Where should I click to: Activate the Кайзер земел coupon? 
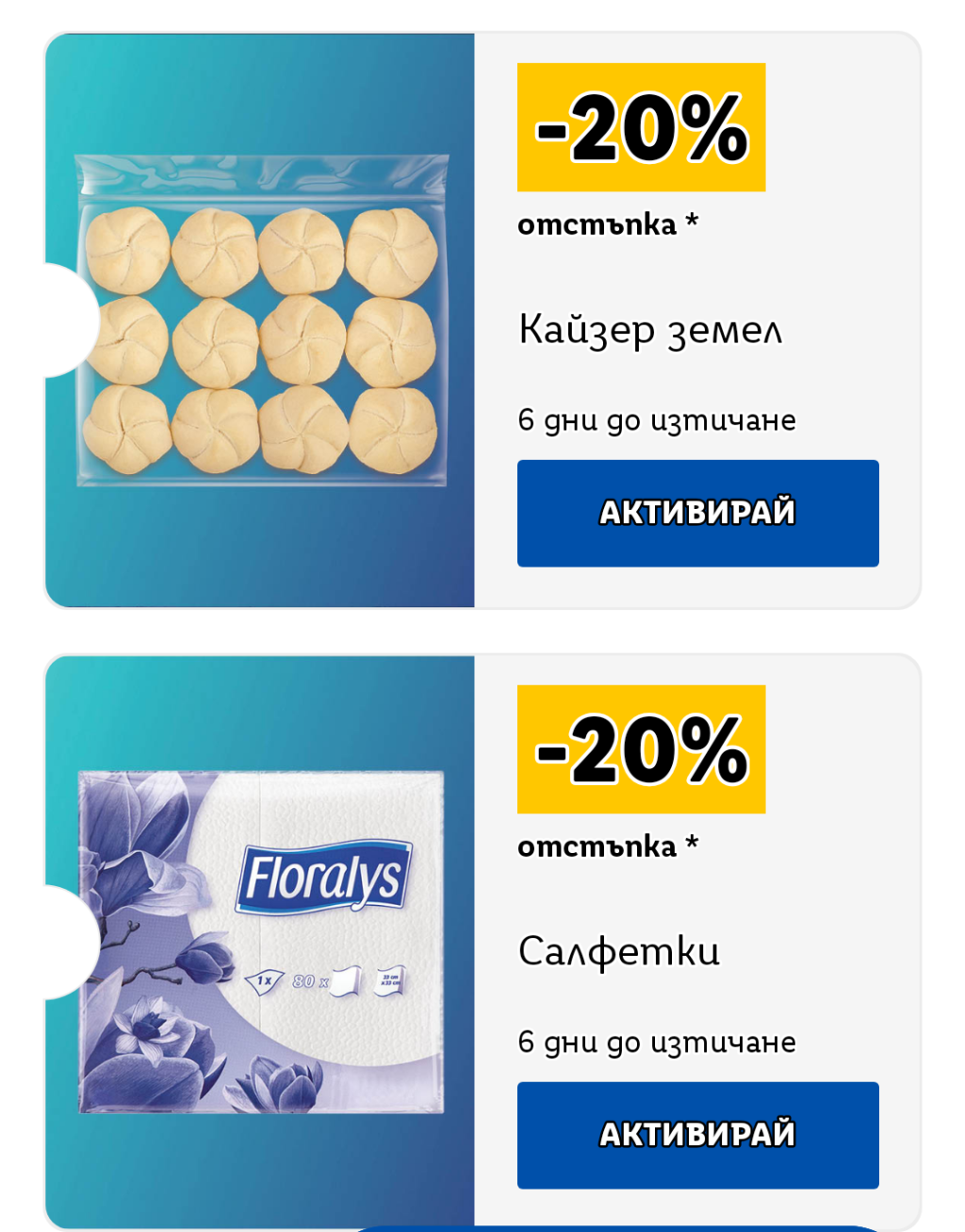tap(697, 513)
